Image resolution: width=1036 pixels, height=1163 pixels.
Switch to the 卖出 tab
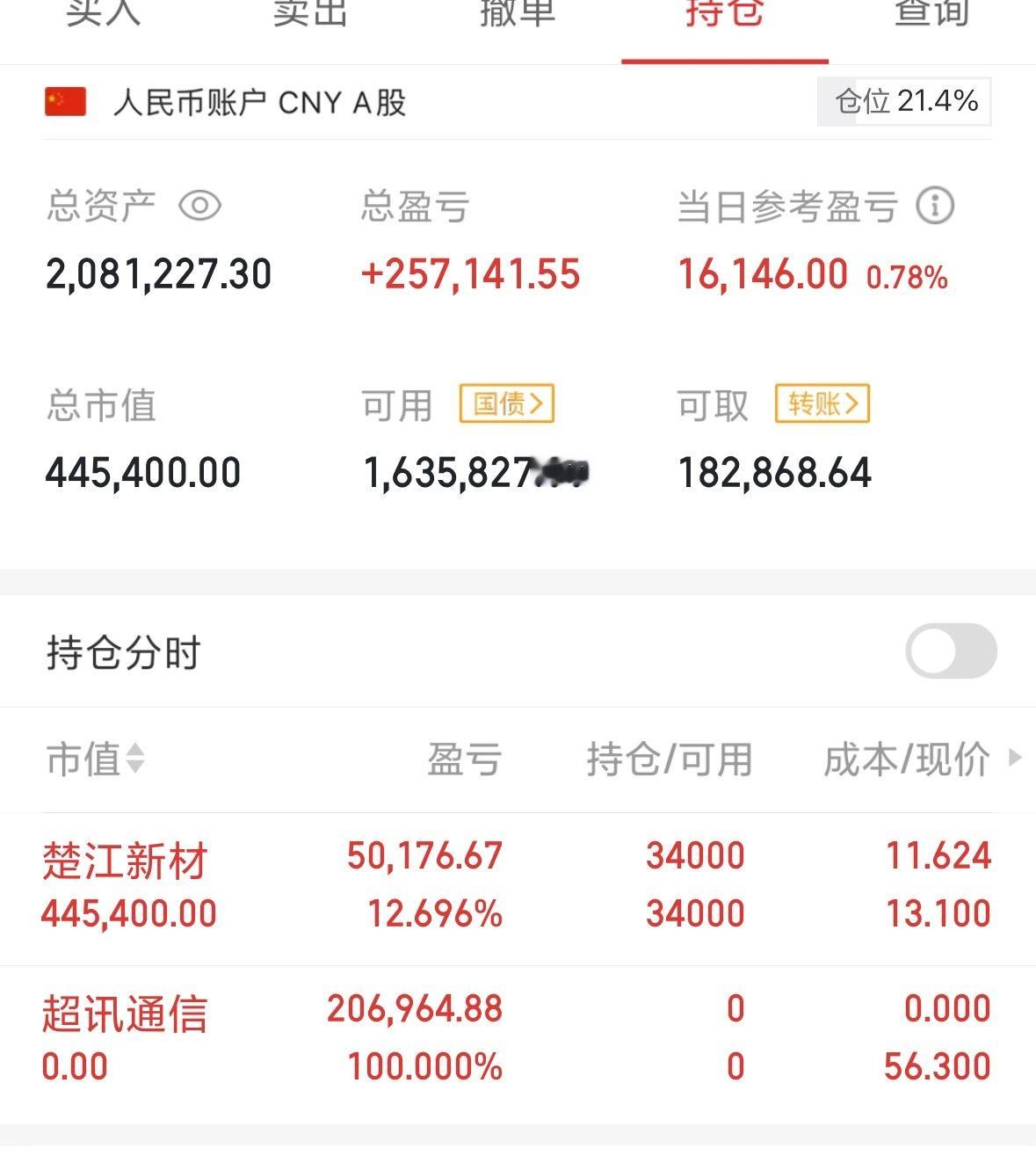tap(310, 13)
